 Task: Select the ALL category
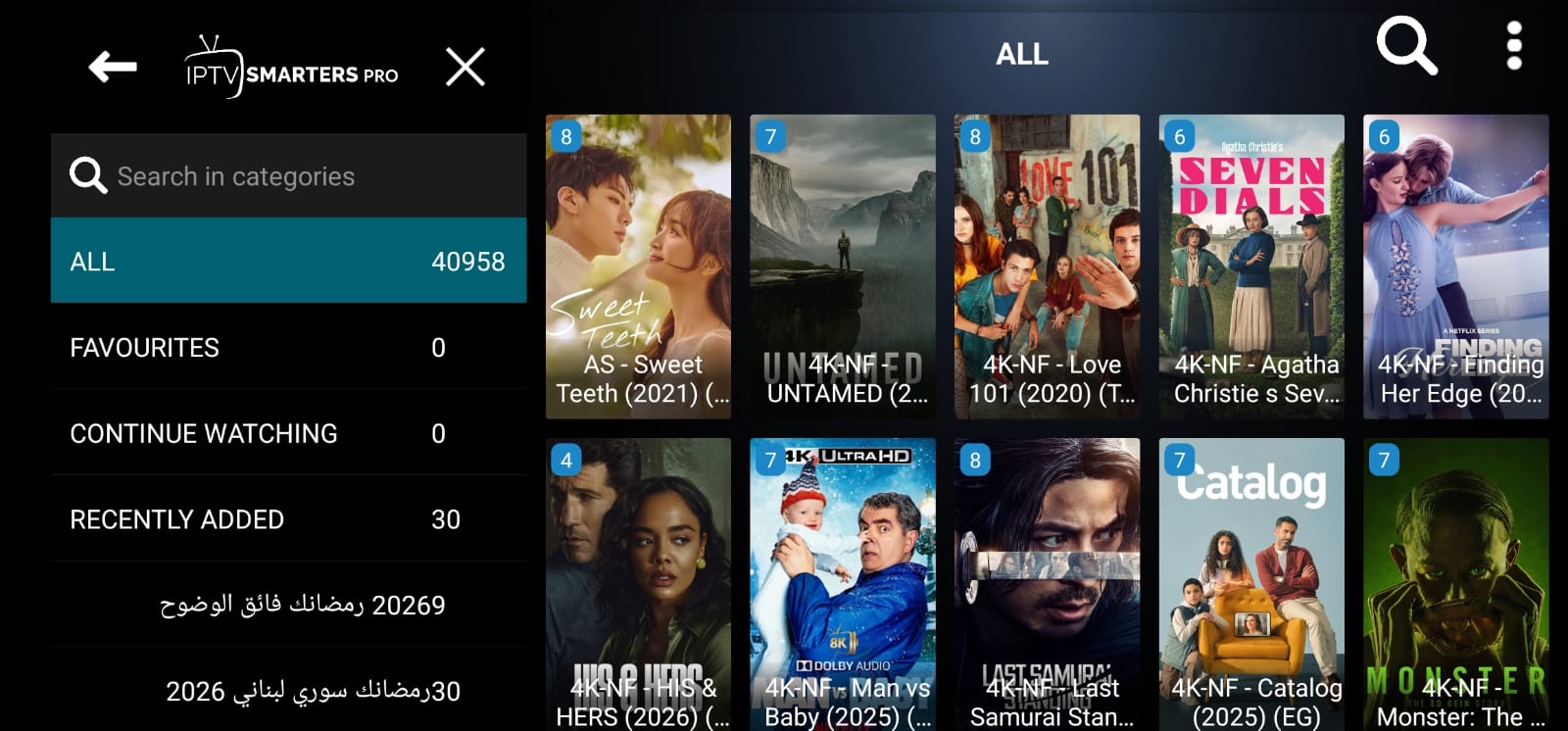click(288, 262)
